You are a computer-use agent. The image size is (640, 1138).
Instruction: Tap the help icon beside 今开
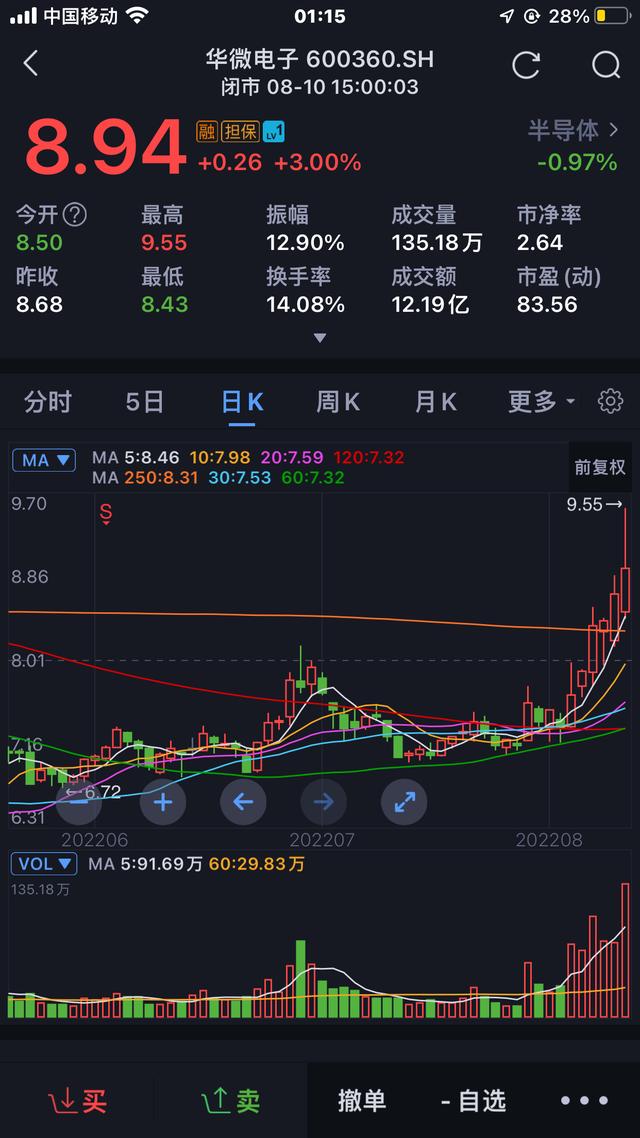(75, 215)
